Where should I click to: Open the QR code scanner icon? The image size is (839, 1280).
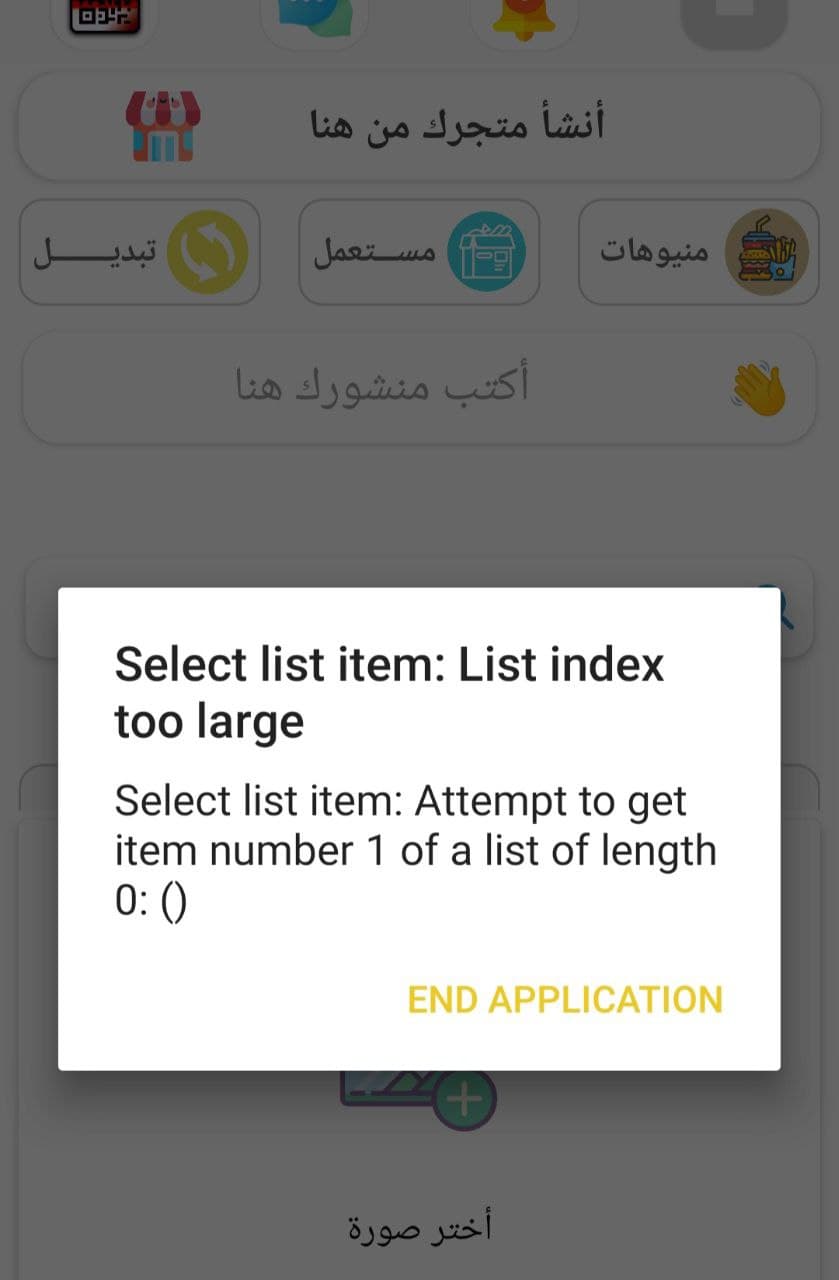pos(105,14)
